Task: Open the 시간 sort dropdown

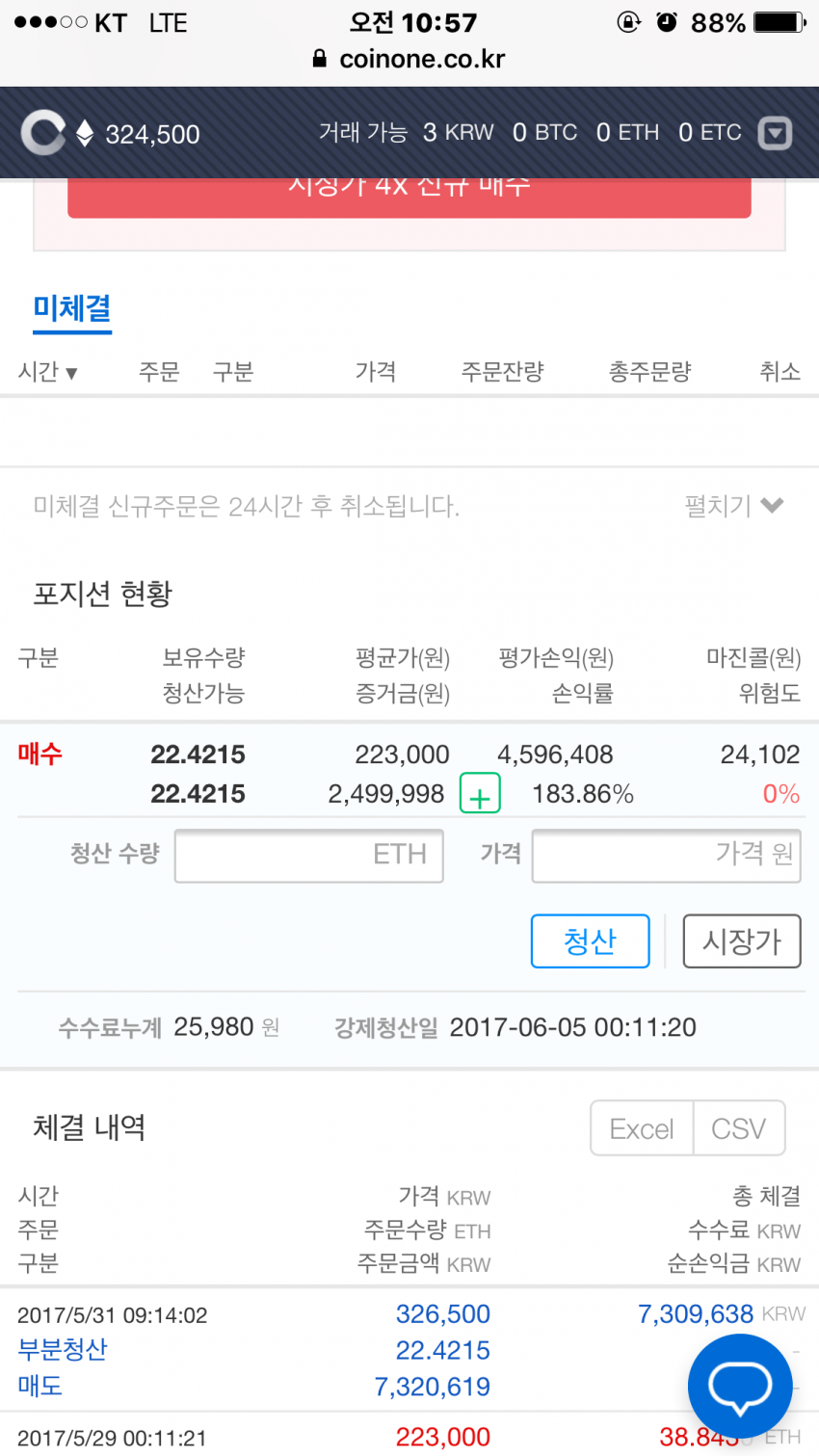Action: coord(47,372)
